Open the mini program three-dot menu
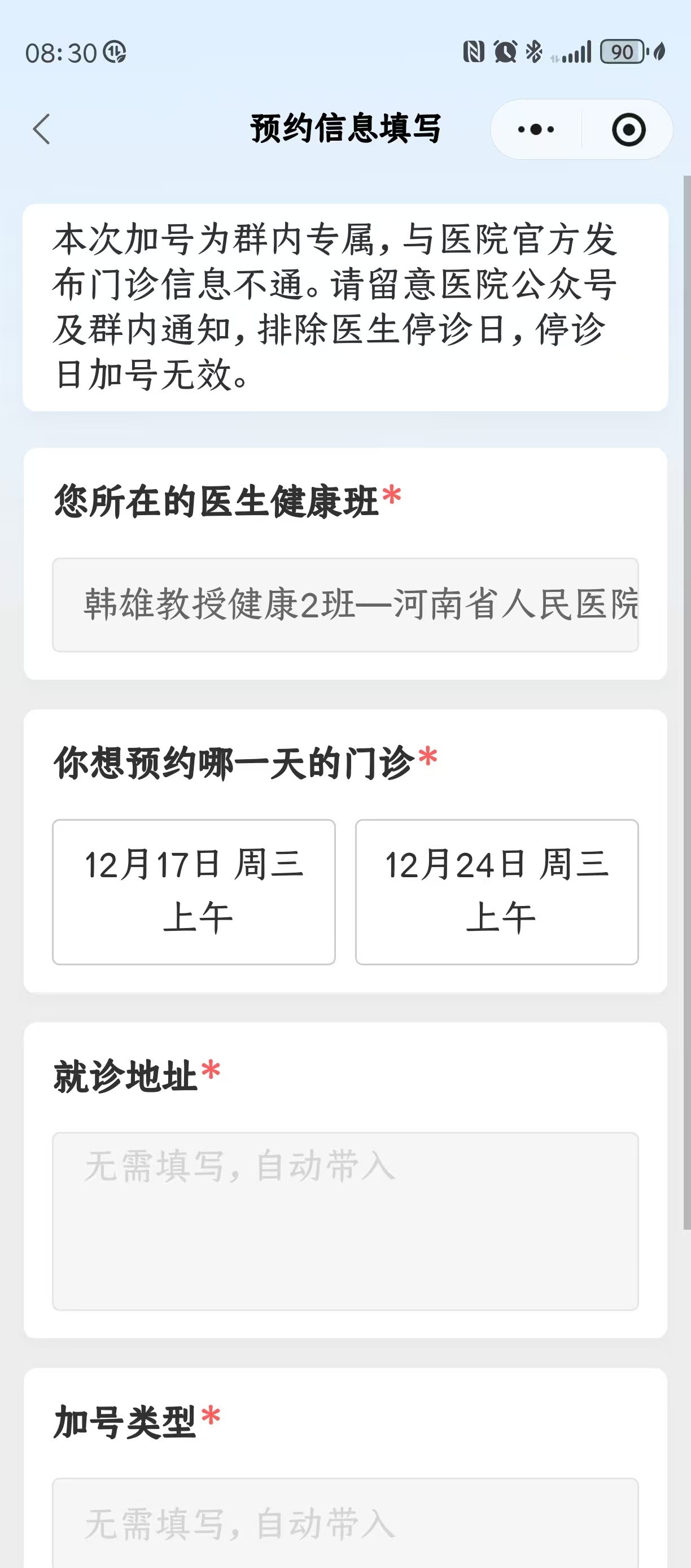Screen dimensions: 691x1568 click(536, 129)
